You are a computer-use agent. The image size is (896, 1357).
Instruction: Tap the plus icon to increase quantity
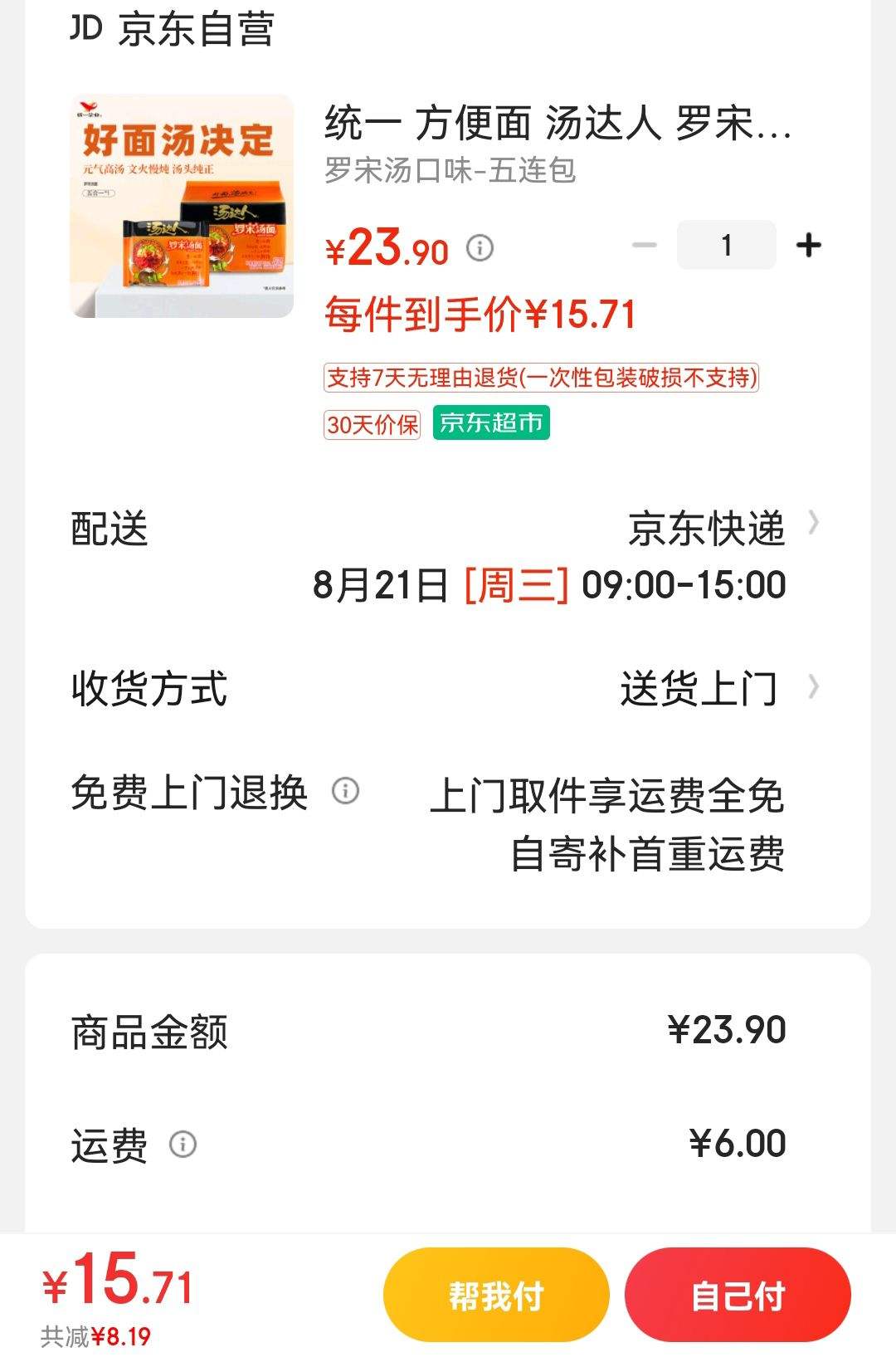click(807, 245)
